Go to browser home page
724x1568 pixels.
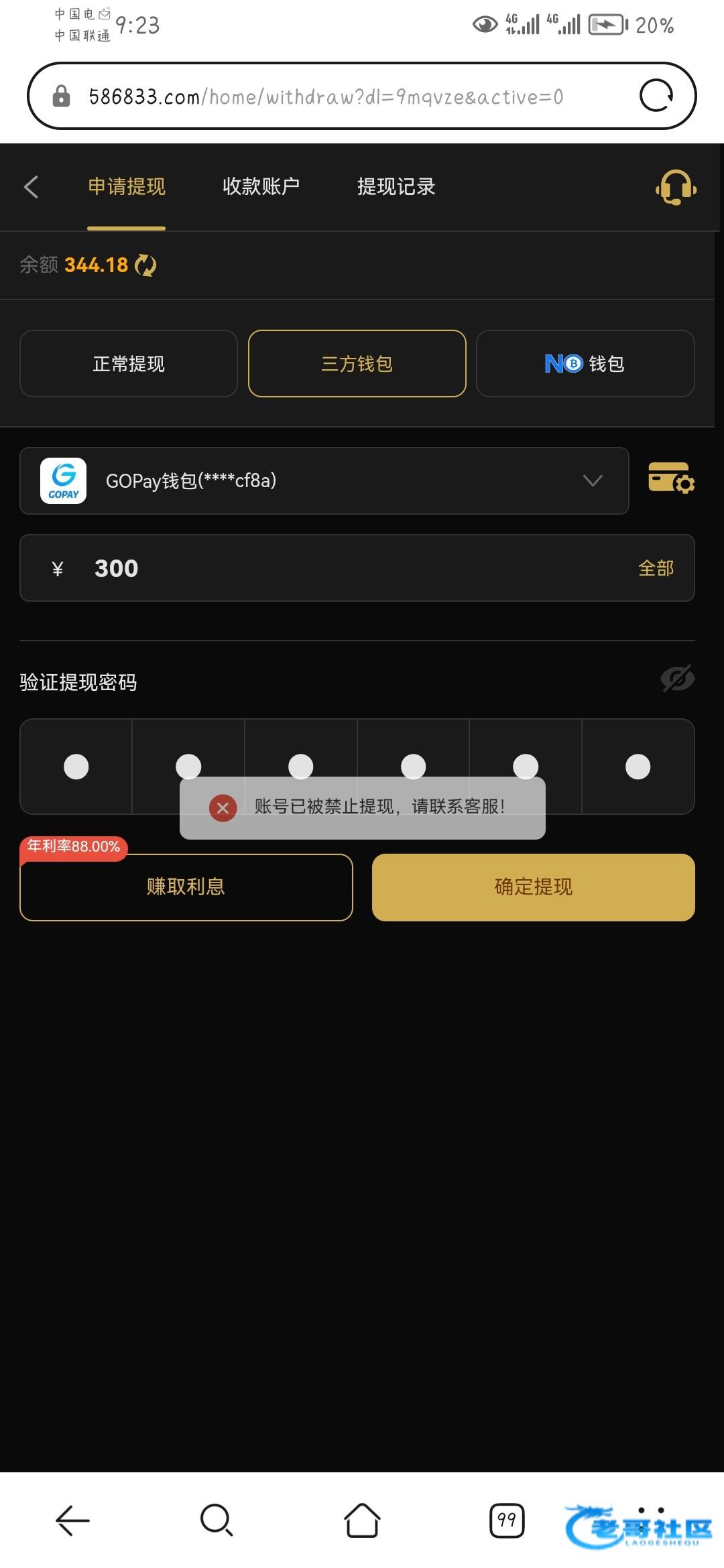(362, 1520)
